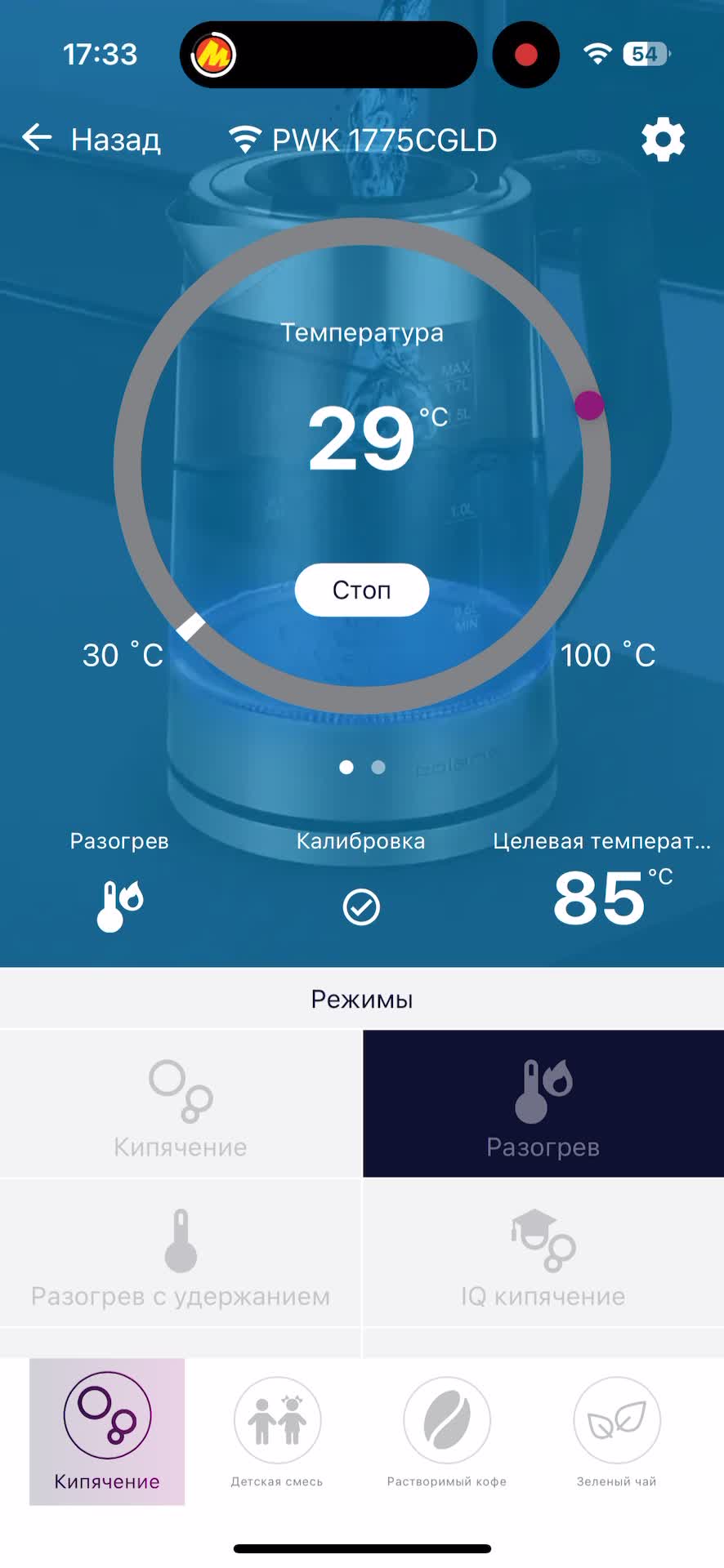This screenshot has height=1568, width=724.
Task: Select the Разогрев mode tile
Action: (x=543, y=1103)
